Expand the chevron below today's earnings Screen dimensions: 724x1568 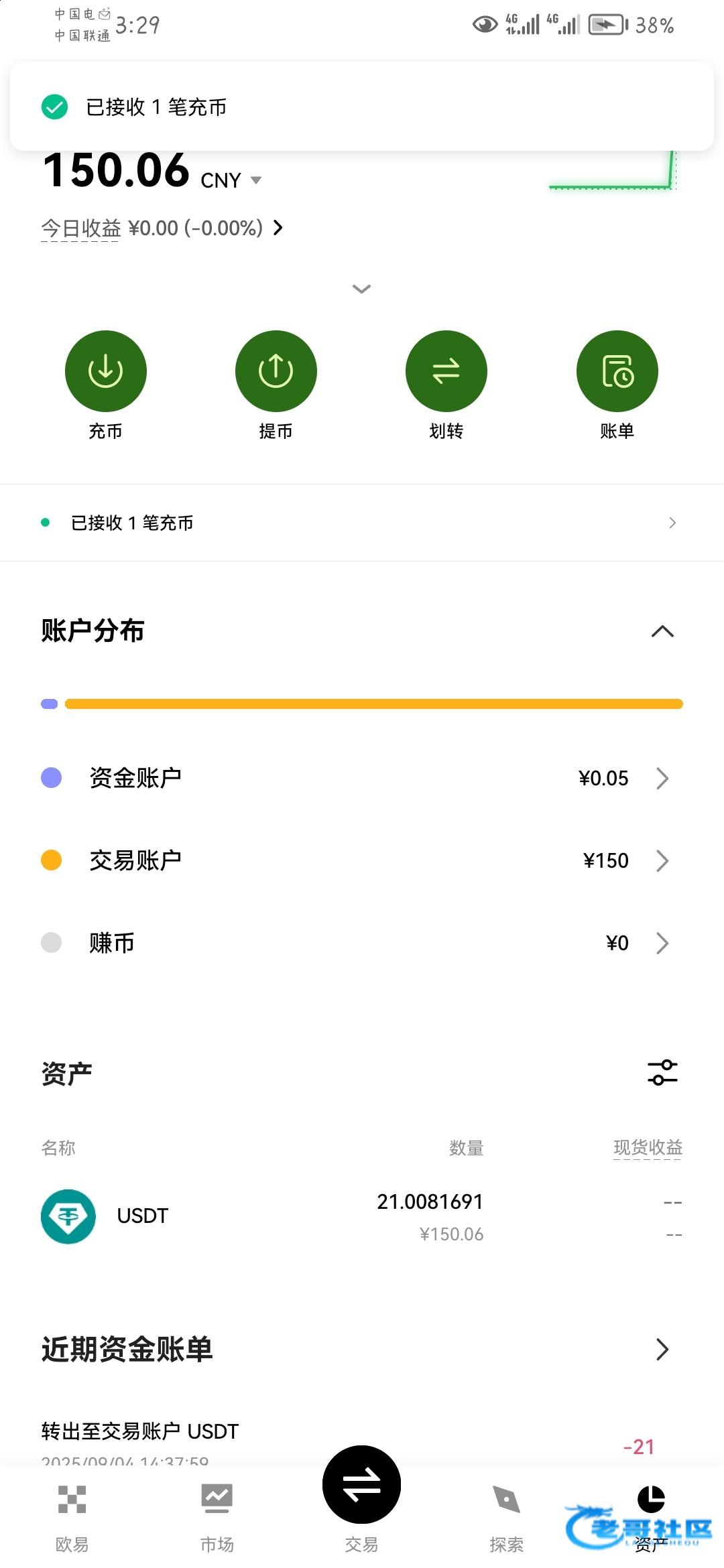tap(361, 289)
